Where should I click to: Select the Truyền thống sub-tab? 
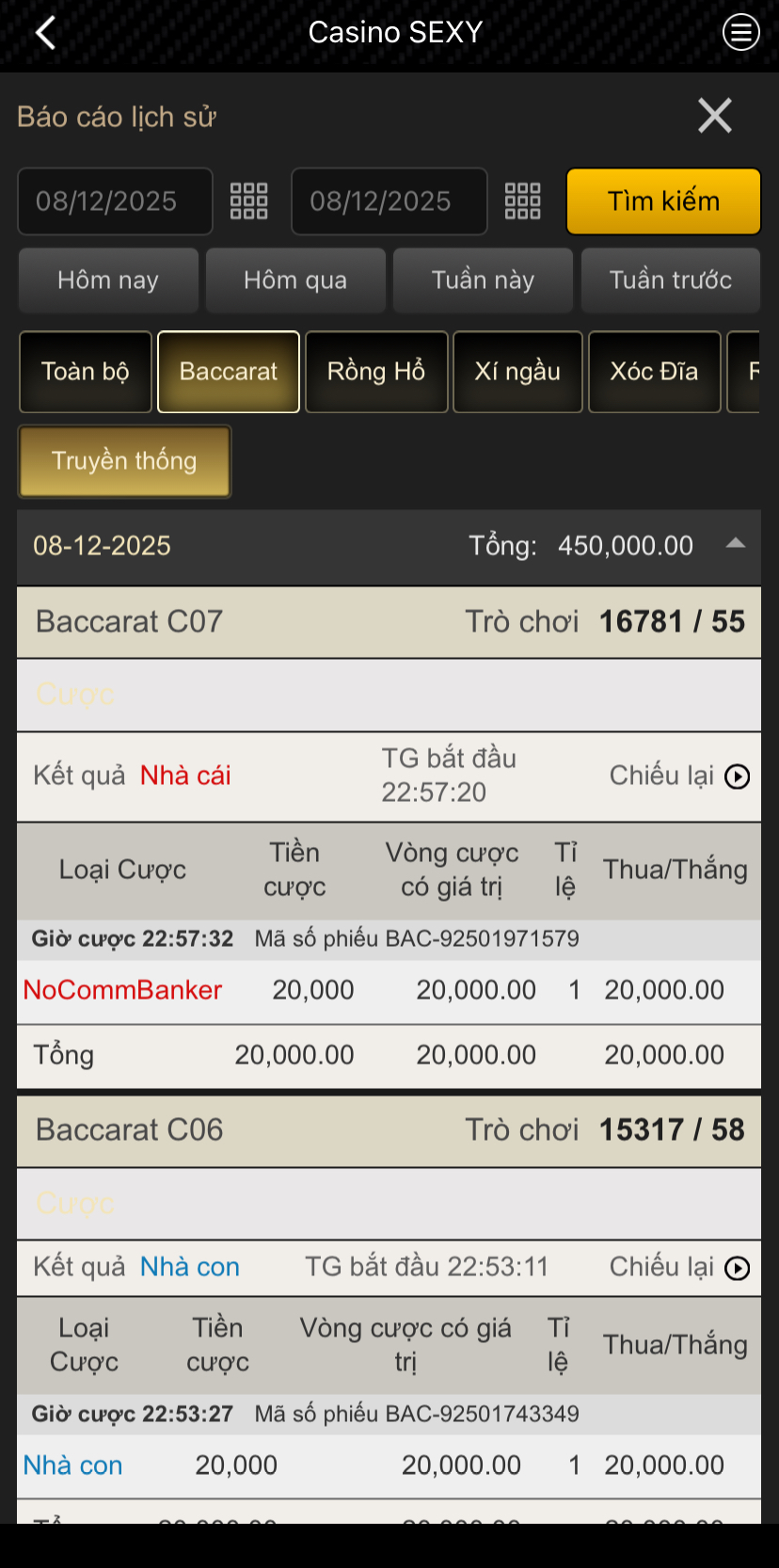124,461
